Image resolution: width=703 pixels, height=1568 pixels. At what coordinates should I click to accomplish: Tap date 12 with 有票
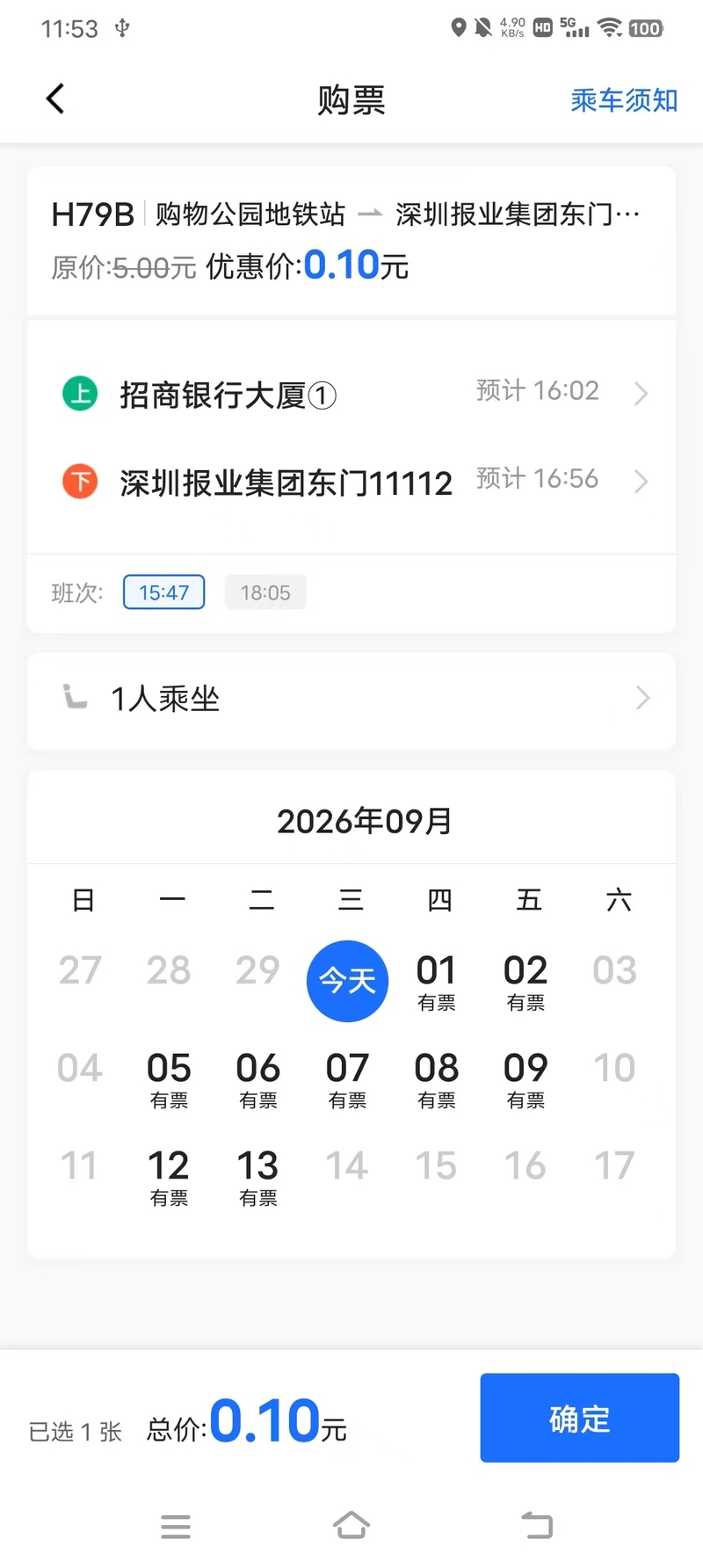point(169,1176)
